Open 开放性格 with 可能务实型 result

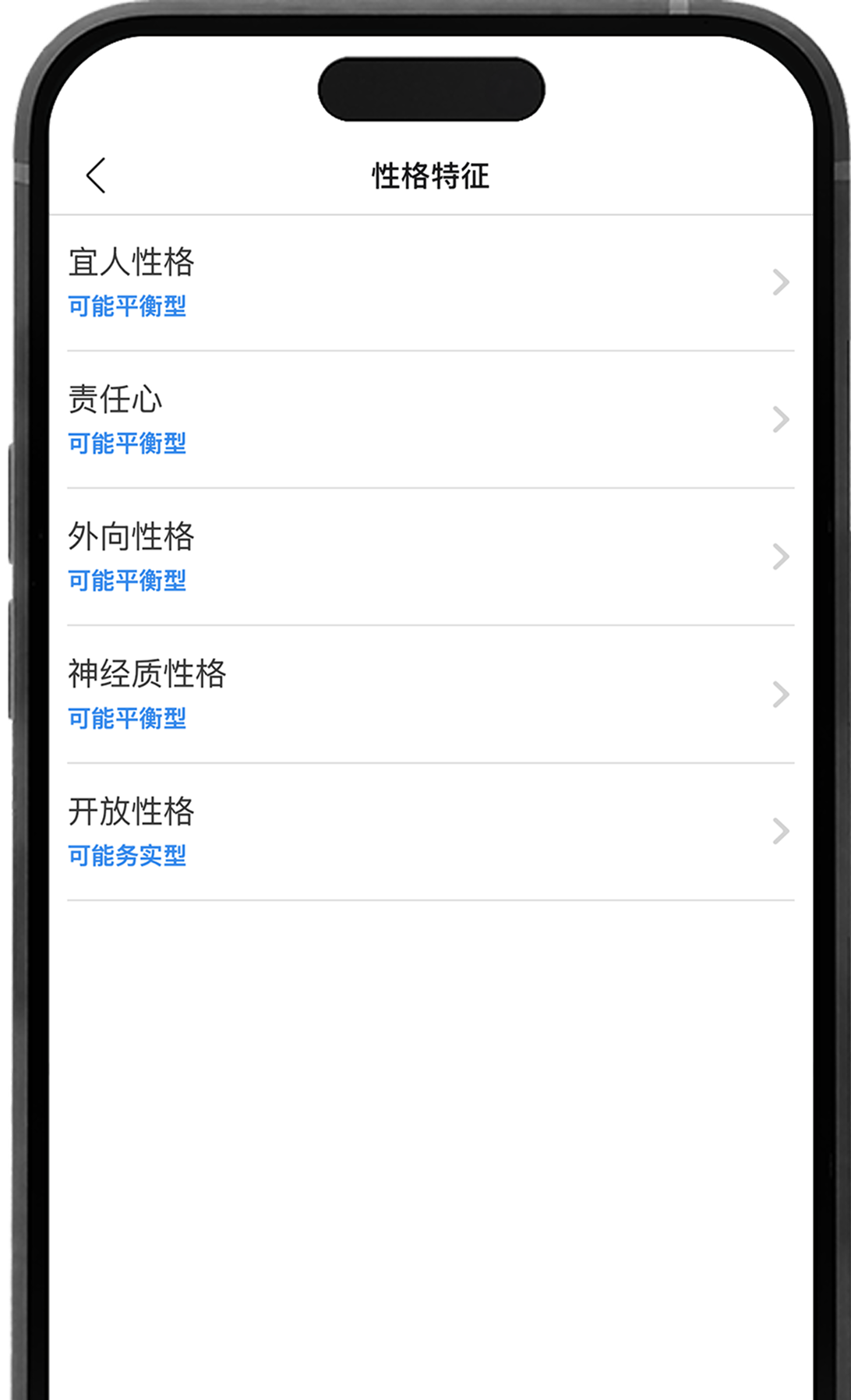point(430,831)
